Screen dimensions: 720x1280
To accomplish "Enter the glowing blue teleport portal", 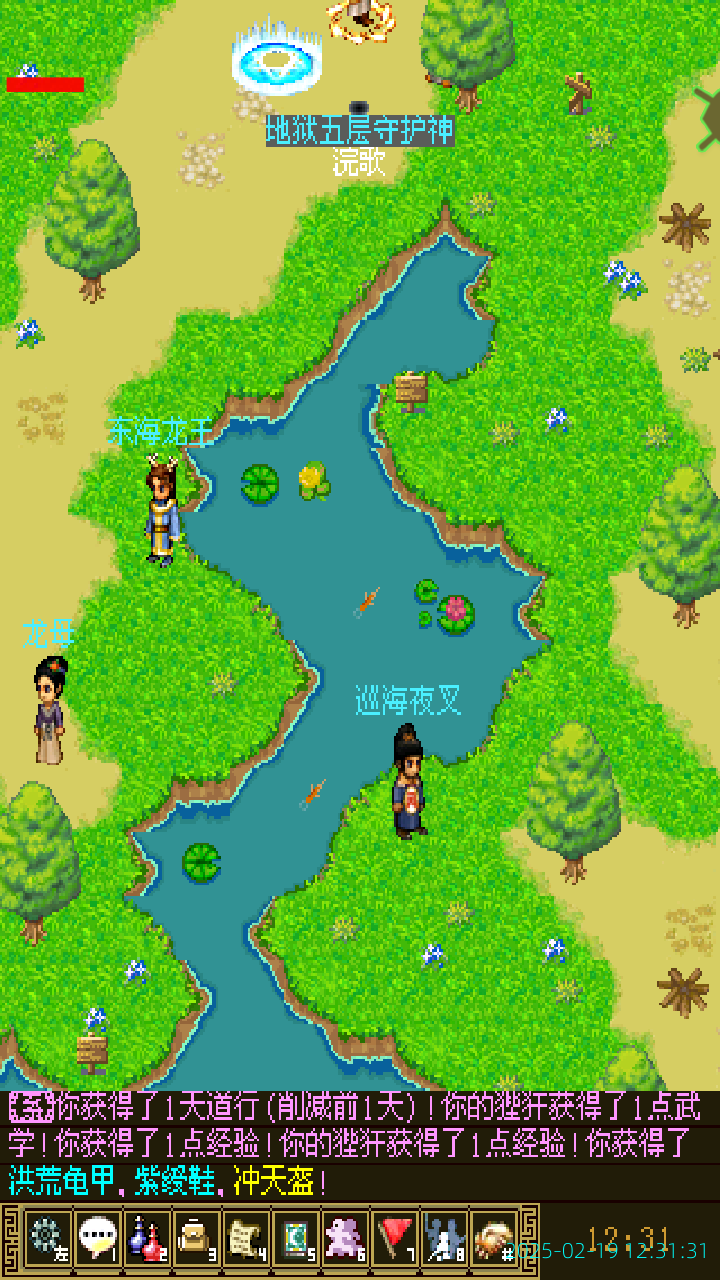I will tap(277, 62).
